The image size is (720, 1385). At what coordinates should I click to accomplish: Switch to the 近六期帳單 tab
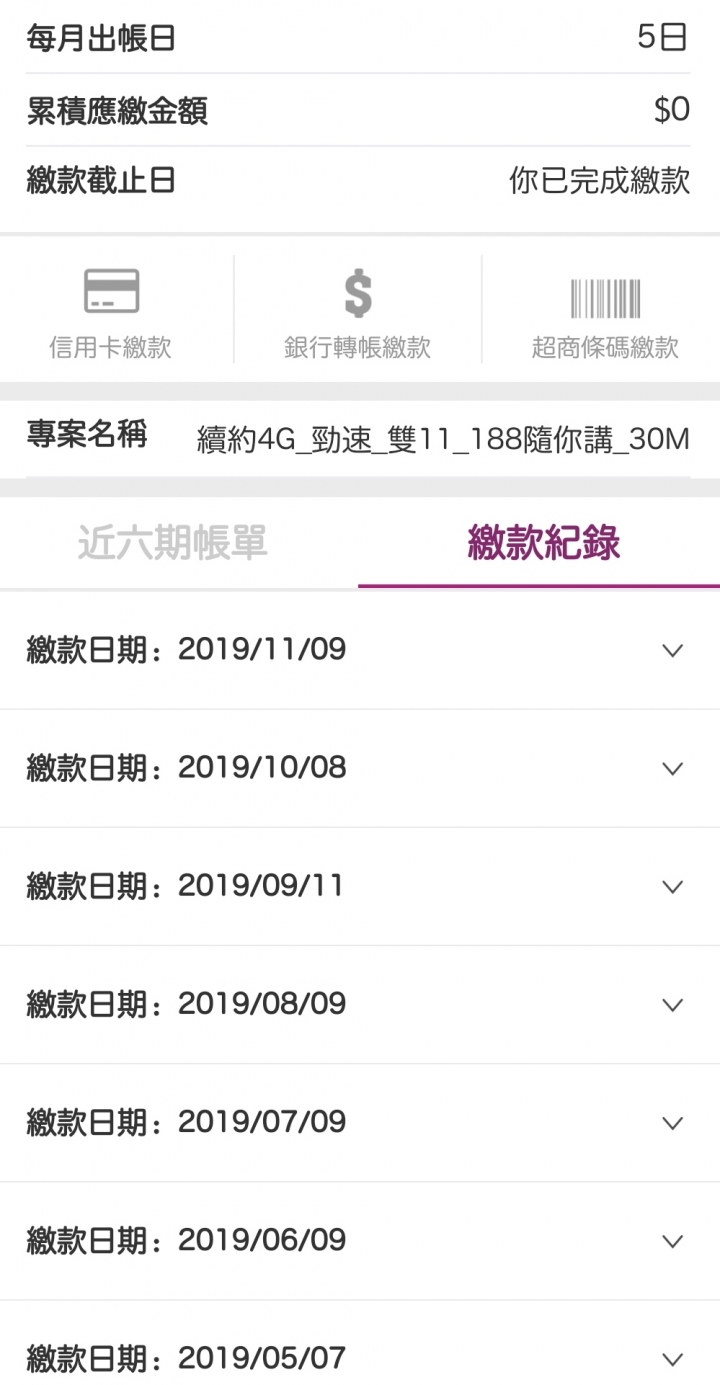pos(173,543)
